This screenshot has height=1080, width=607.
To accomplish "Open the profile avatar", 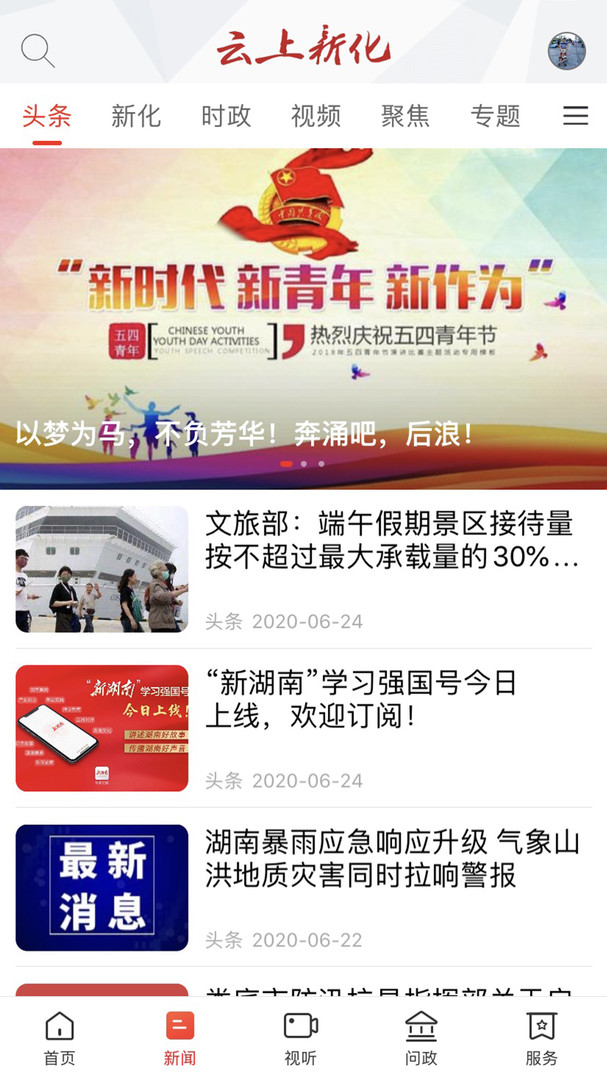I will [x=566, y=51].
